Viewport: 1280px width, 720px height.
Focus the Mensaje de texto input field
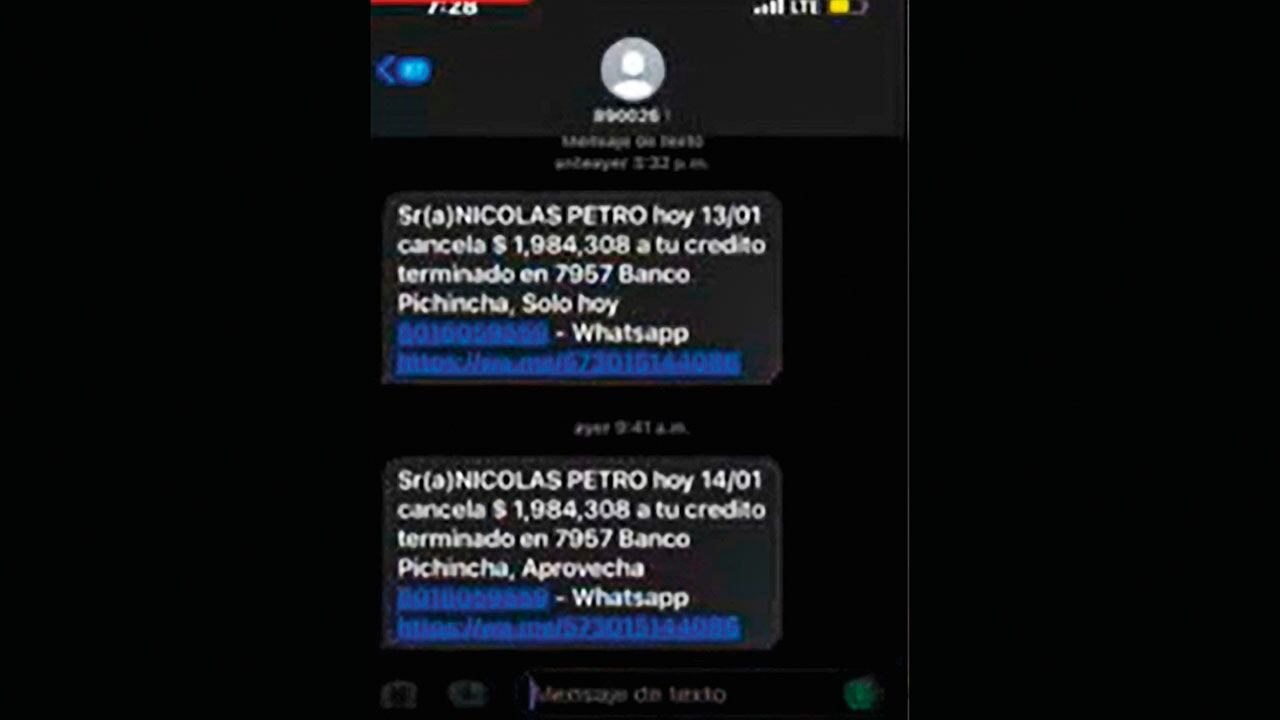pyautogui.click(x=680, y=694)
